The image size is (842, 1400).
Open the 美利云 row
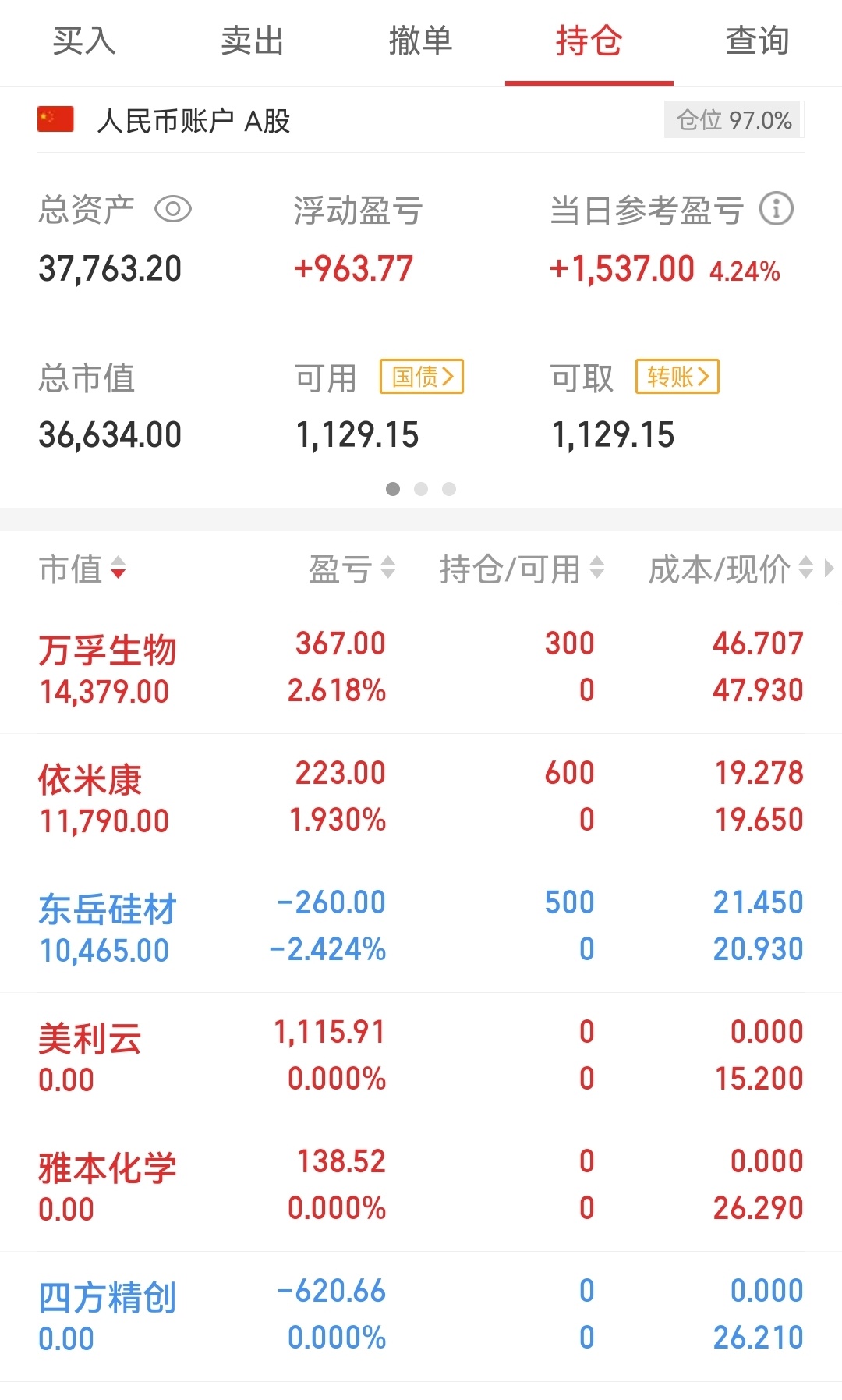tap(421, 1057)
